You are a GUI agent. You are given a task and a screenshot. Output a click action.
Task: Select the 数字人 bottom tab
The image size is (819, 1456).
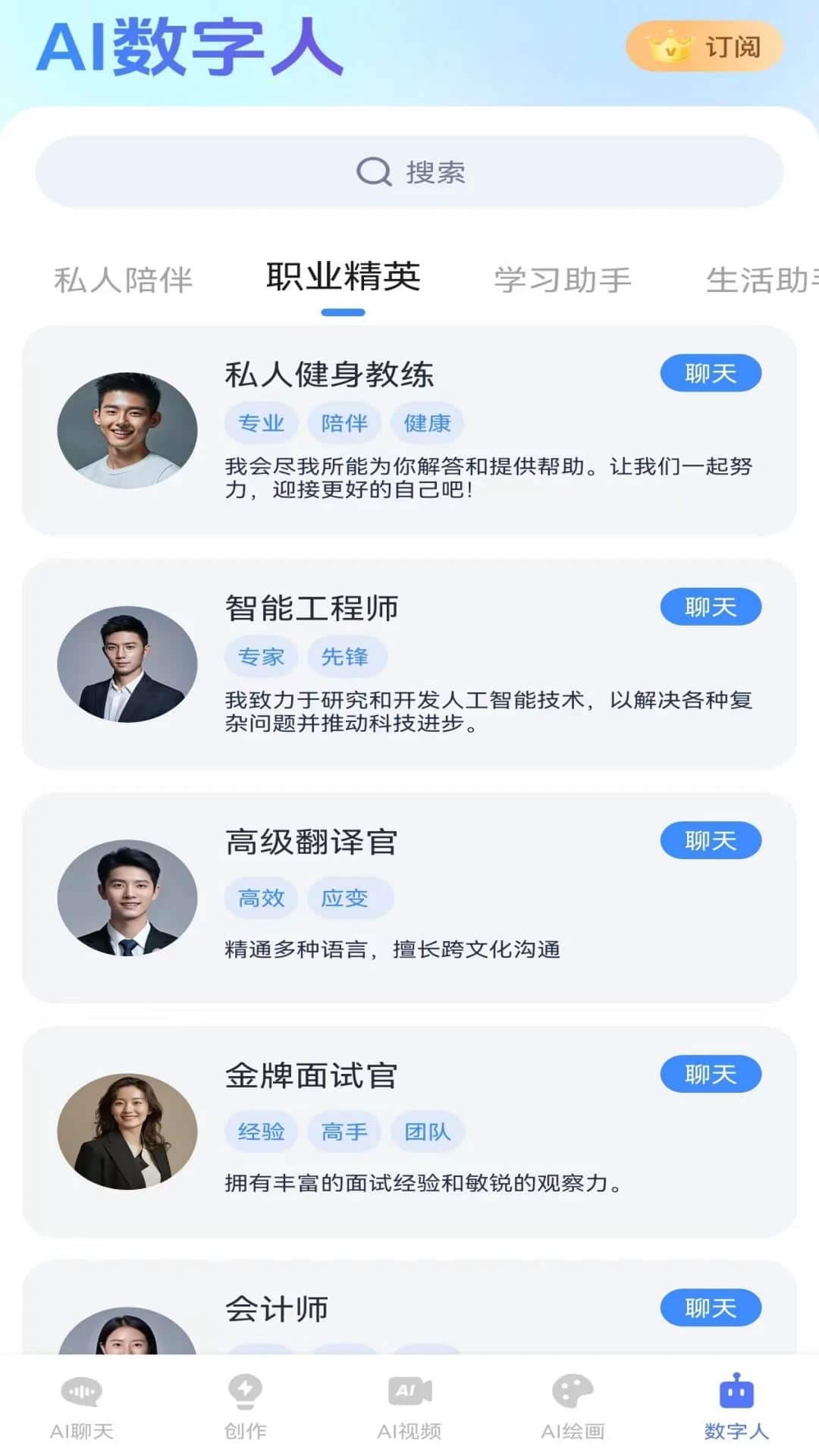(736, 1407)
